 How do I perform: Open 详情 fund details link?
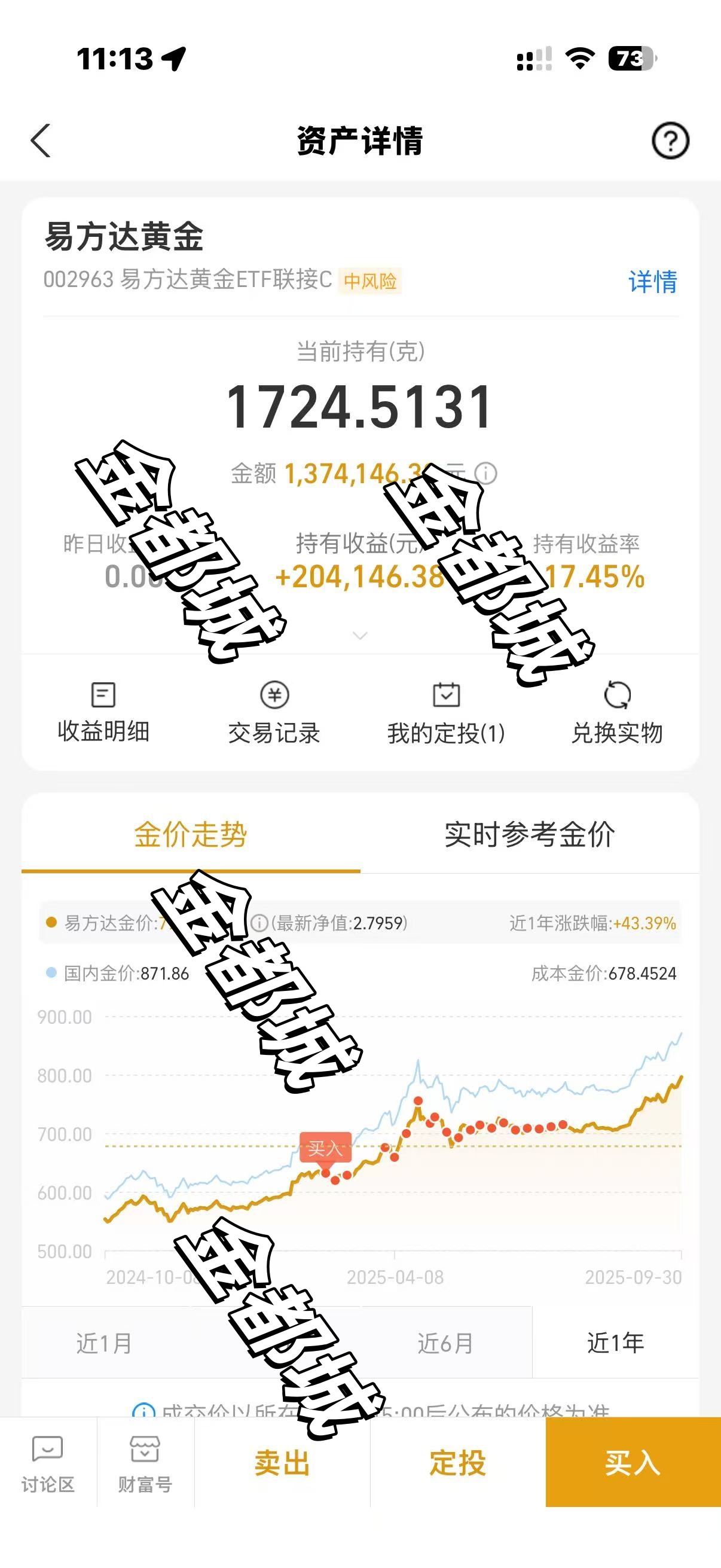(x=652, y=282)
